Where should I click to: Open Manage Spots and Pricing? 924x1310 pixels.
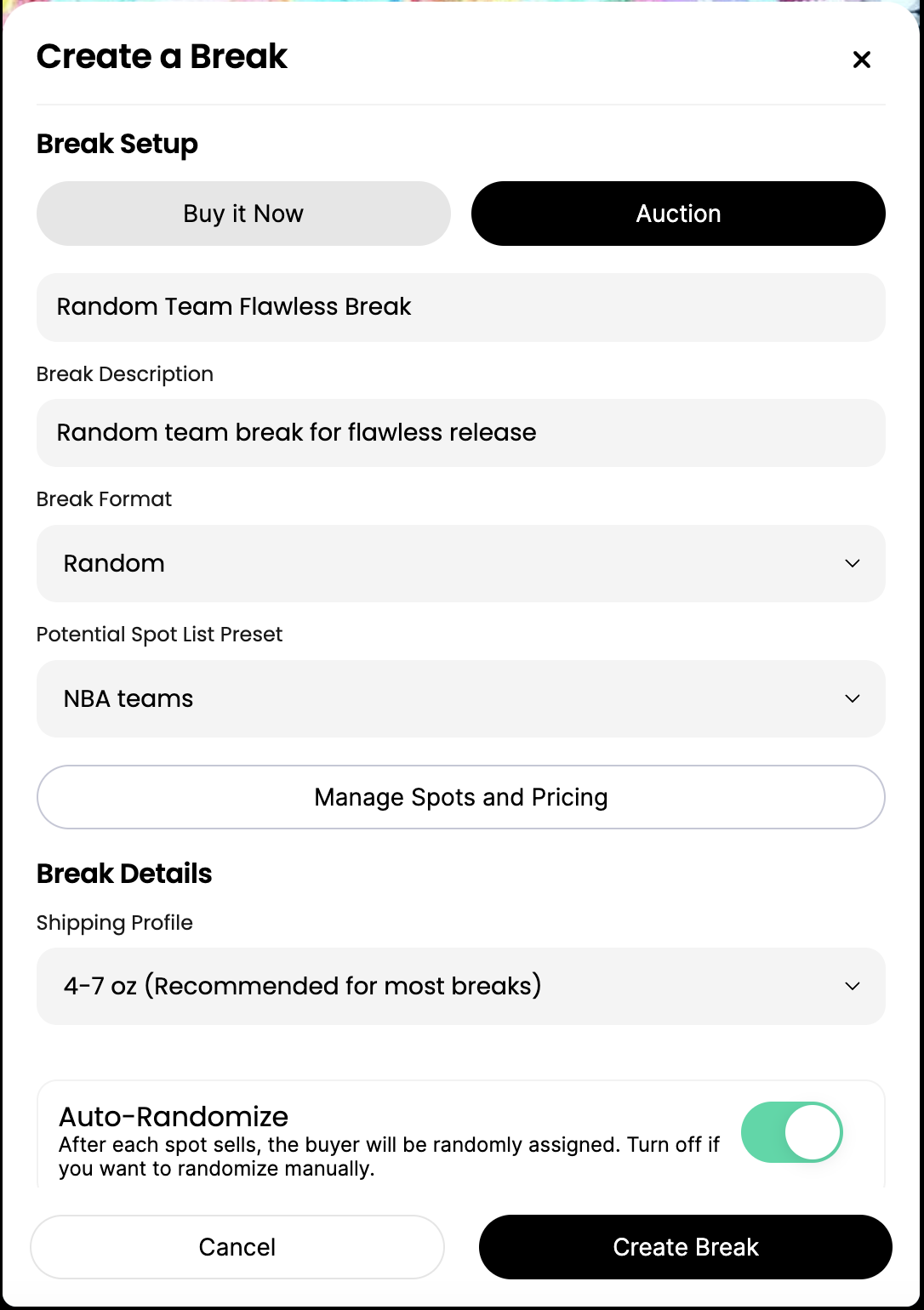pos(461,797)
